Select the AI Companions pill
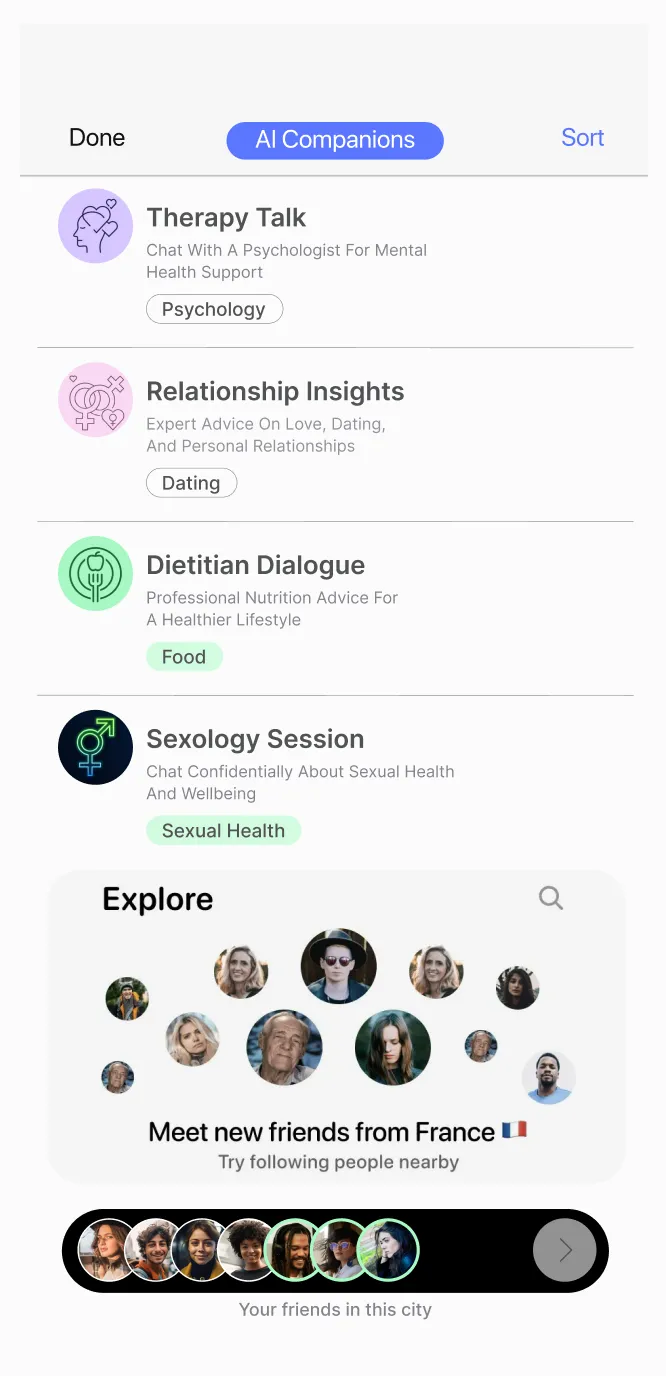Viewport: 666px width, 1376px height. click(335, 140)
